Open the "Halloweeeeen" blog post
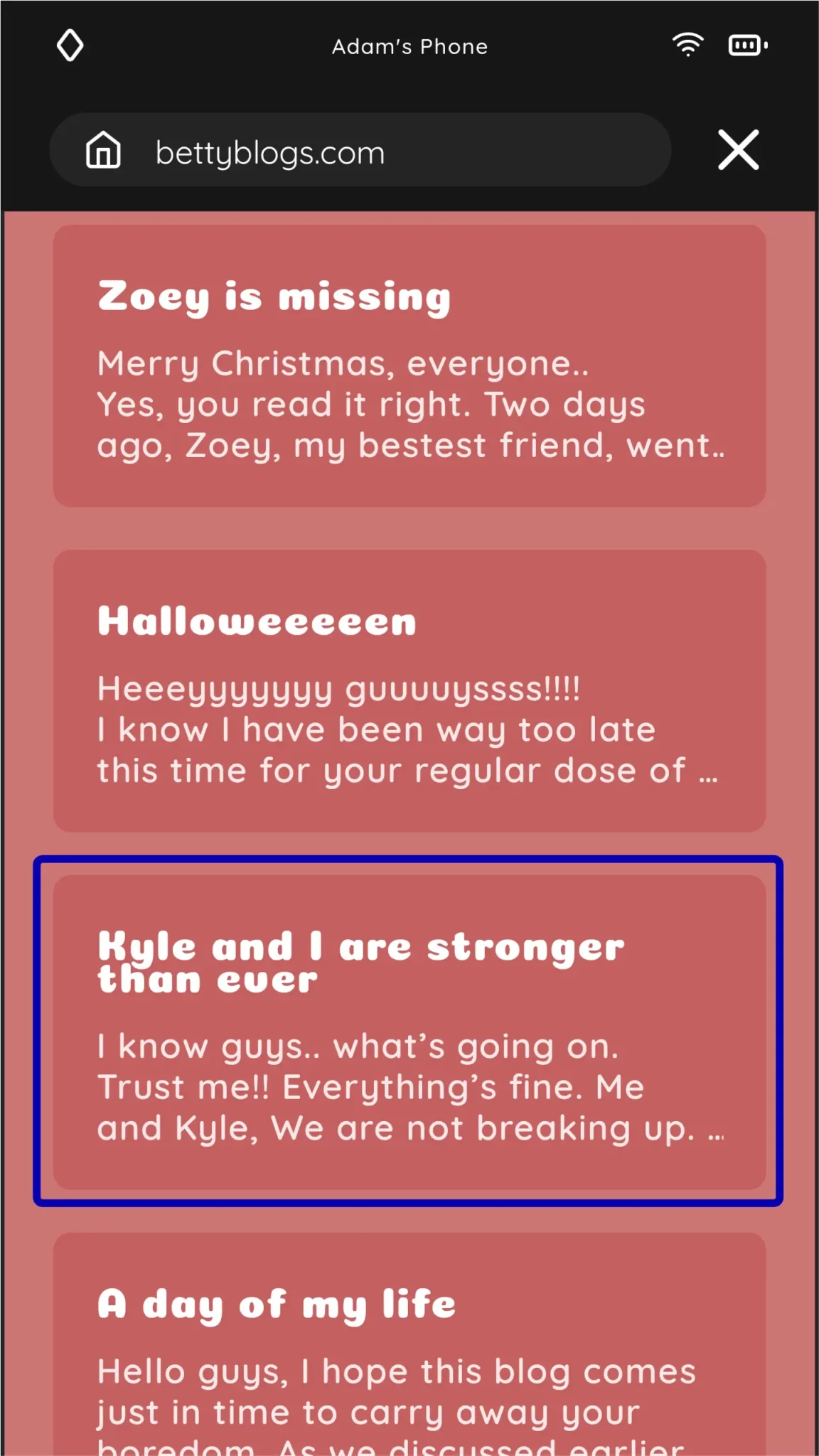 point(409,690)
